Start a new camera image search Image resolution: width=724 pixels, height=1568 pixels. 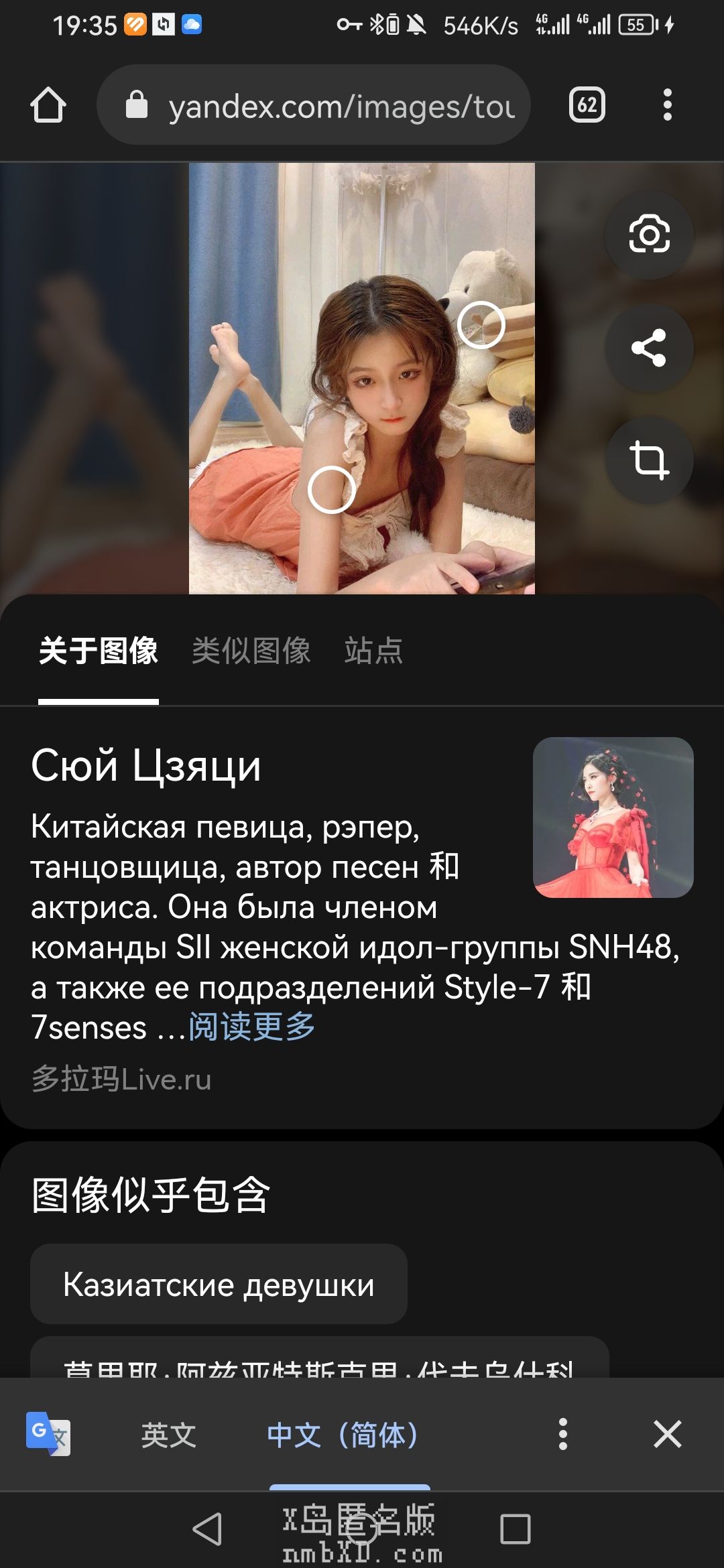[x=649, y=234]
